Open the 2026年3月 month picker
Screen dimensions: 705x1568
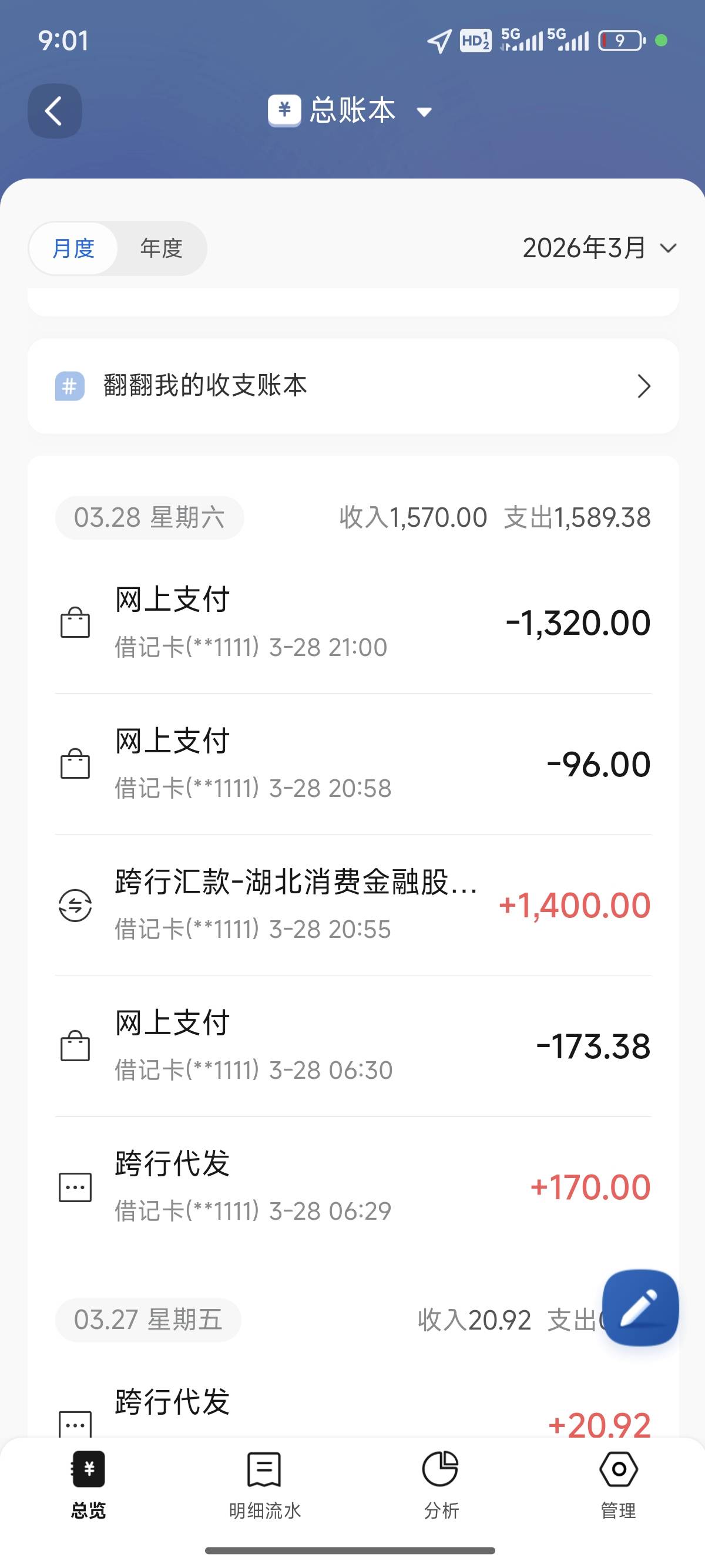tap(600, 248)
